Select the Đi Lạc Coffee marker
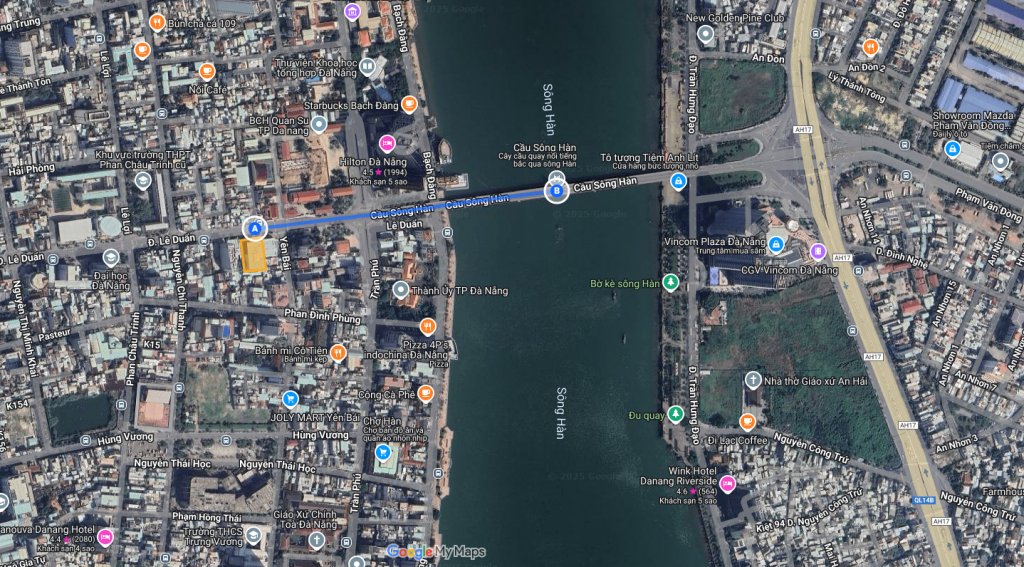This screenshot has width=1024, height=567. (747, 421)
